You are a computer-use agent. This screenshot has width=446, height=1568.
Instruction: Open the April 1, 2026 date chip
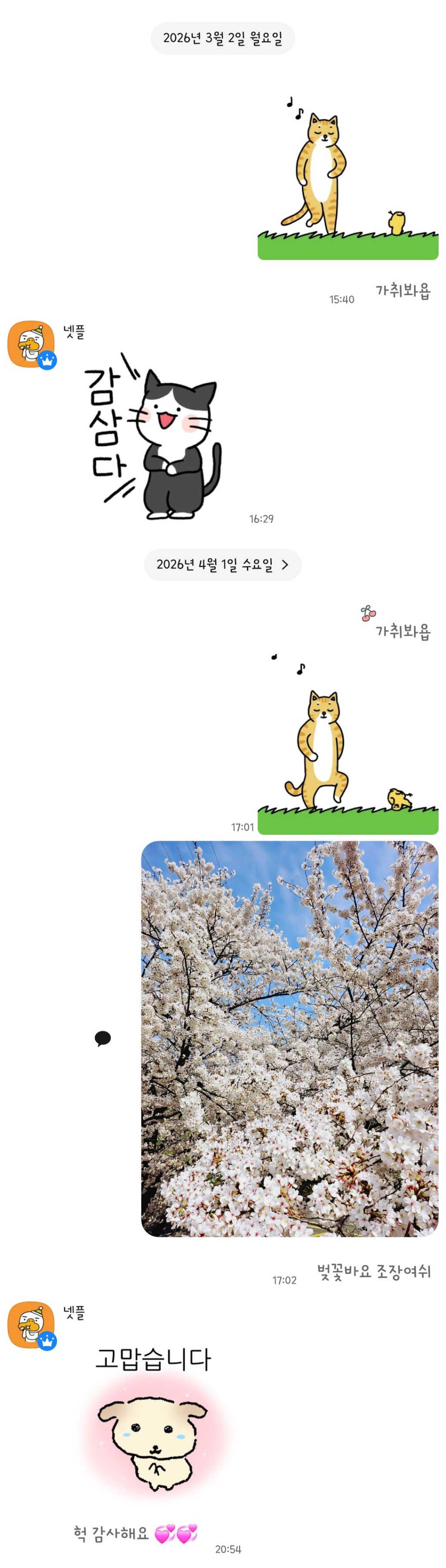(x=223, y=564)
